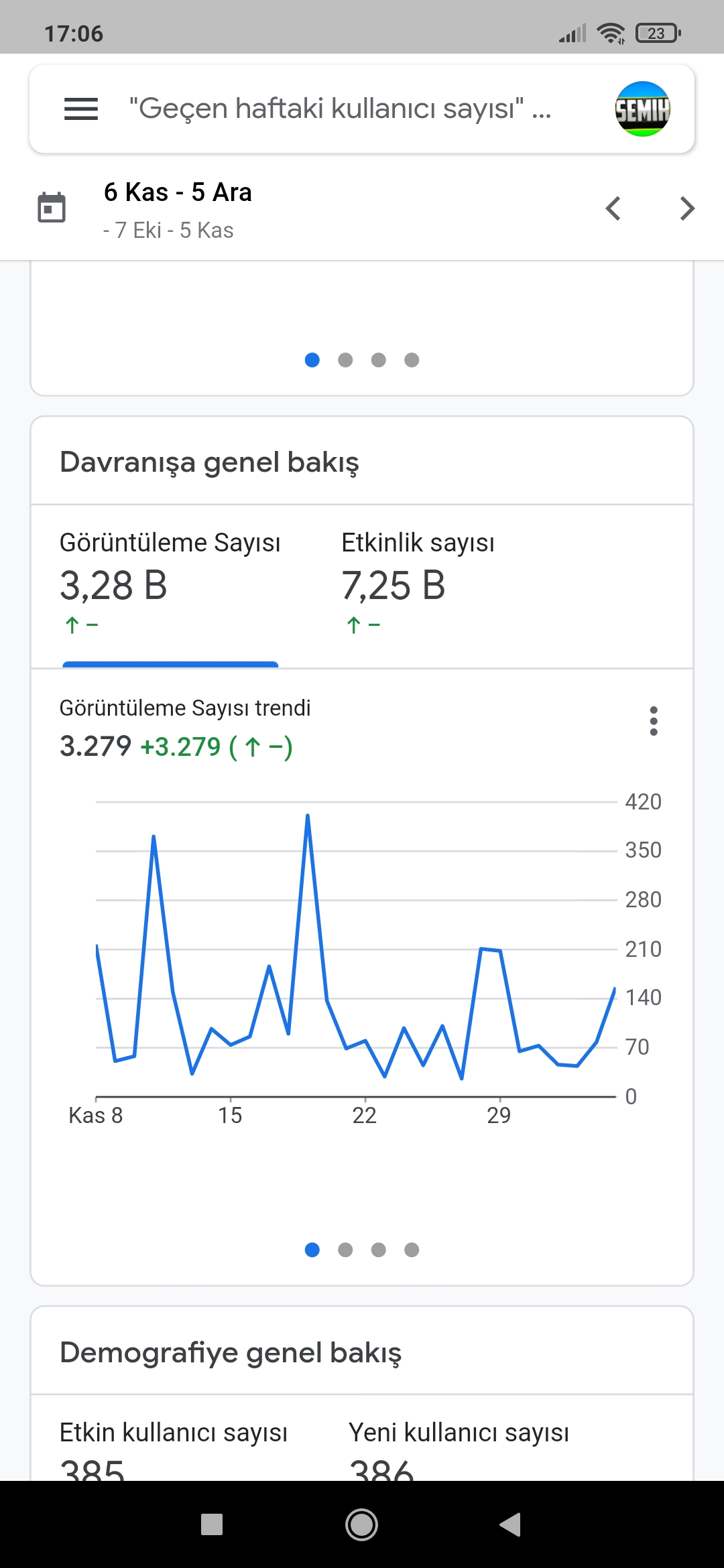The image size is (724, 1568).
Task: Open the SEMIH profile avatar
Action: pos(642,109)
